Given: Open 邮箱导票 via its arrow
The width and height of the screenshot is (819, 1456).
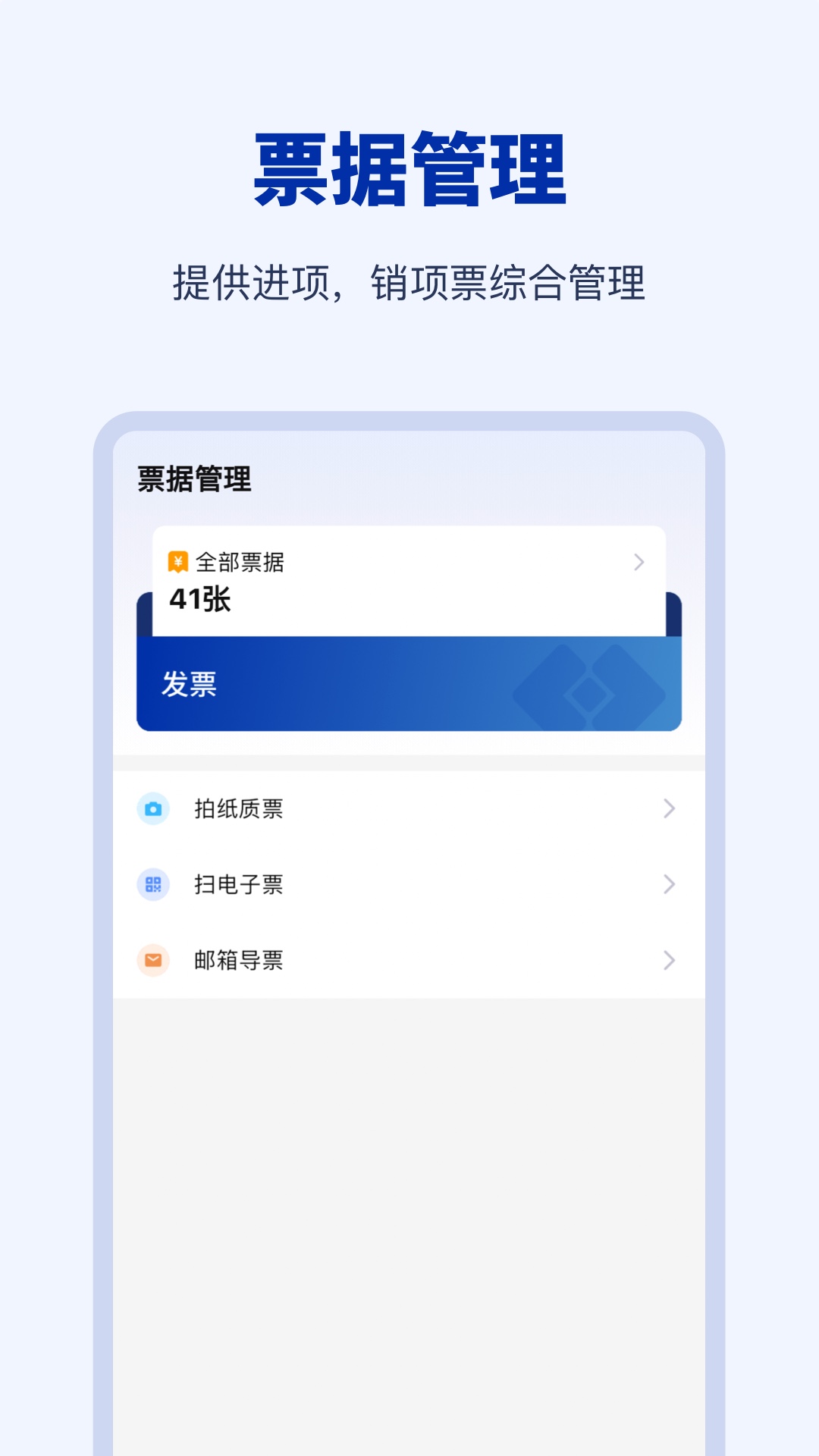Looking at the screenshot, I should pos(667,959).
